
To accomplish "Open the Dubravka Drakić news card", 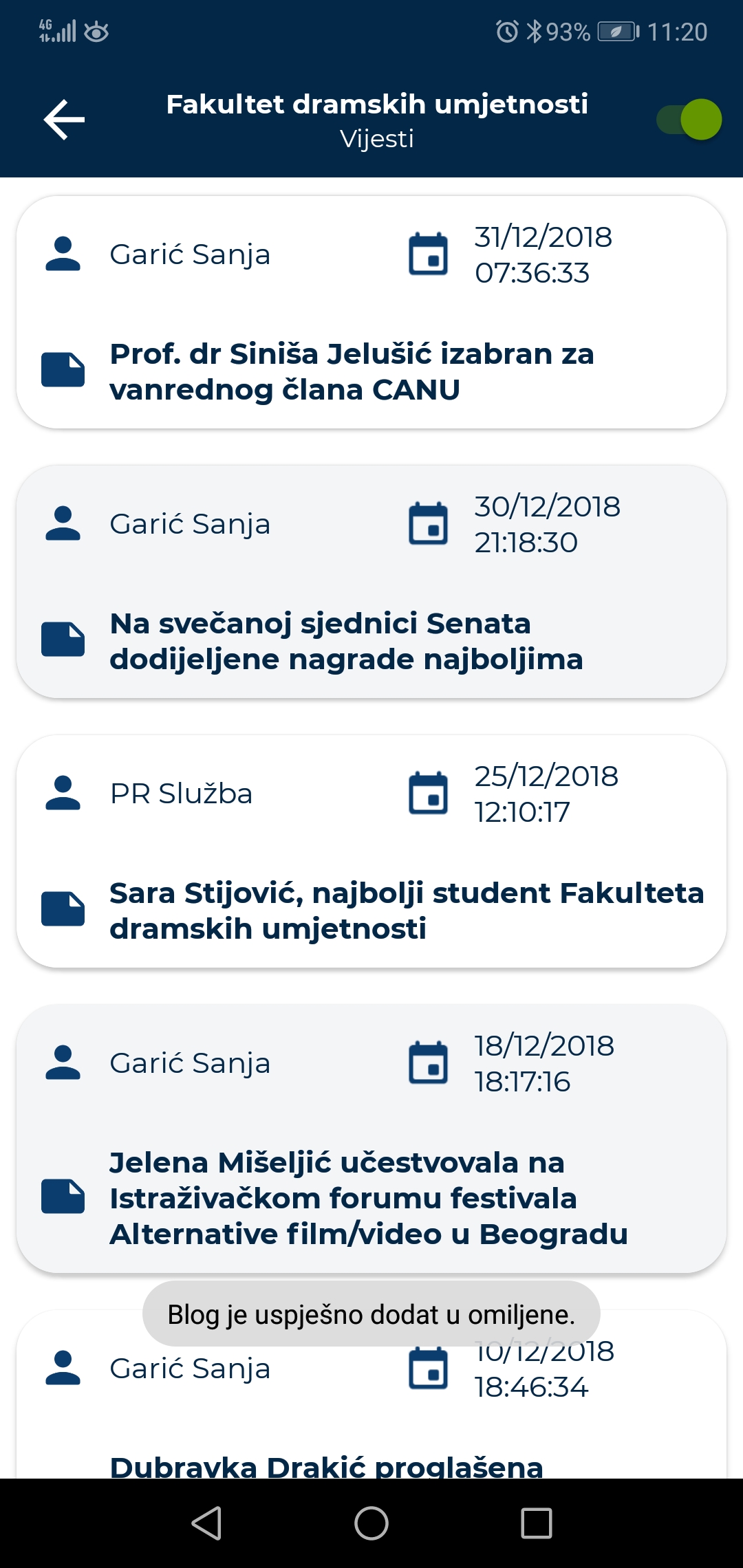I will (x=371, y=1395).
